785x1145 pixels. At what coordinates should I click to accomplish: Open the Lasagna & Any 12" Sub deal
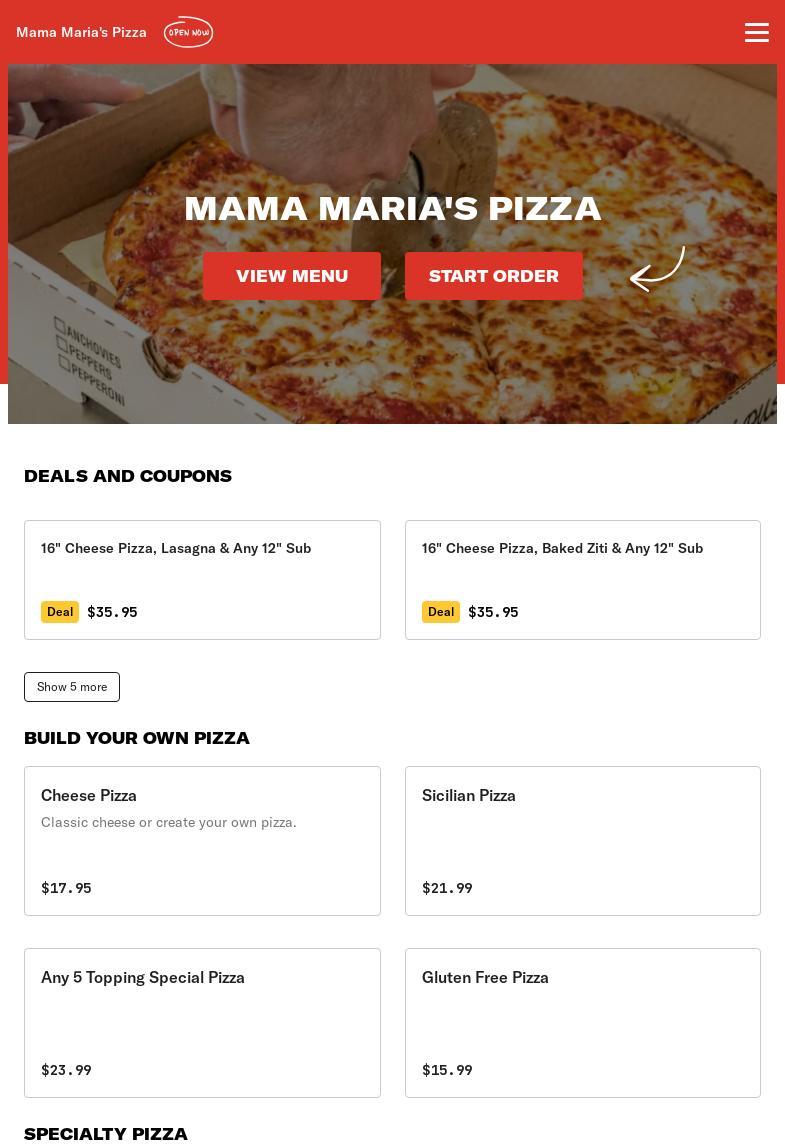(202, 579)
